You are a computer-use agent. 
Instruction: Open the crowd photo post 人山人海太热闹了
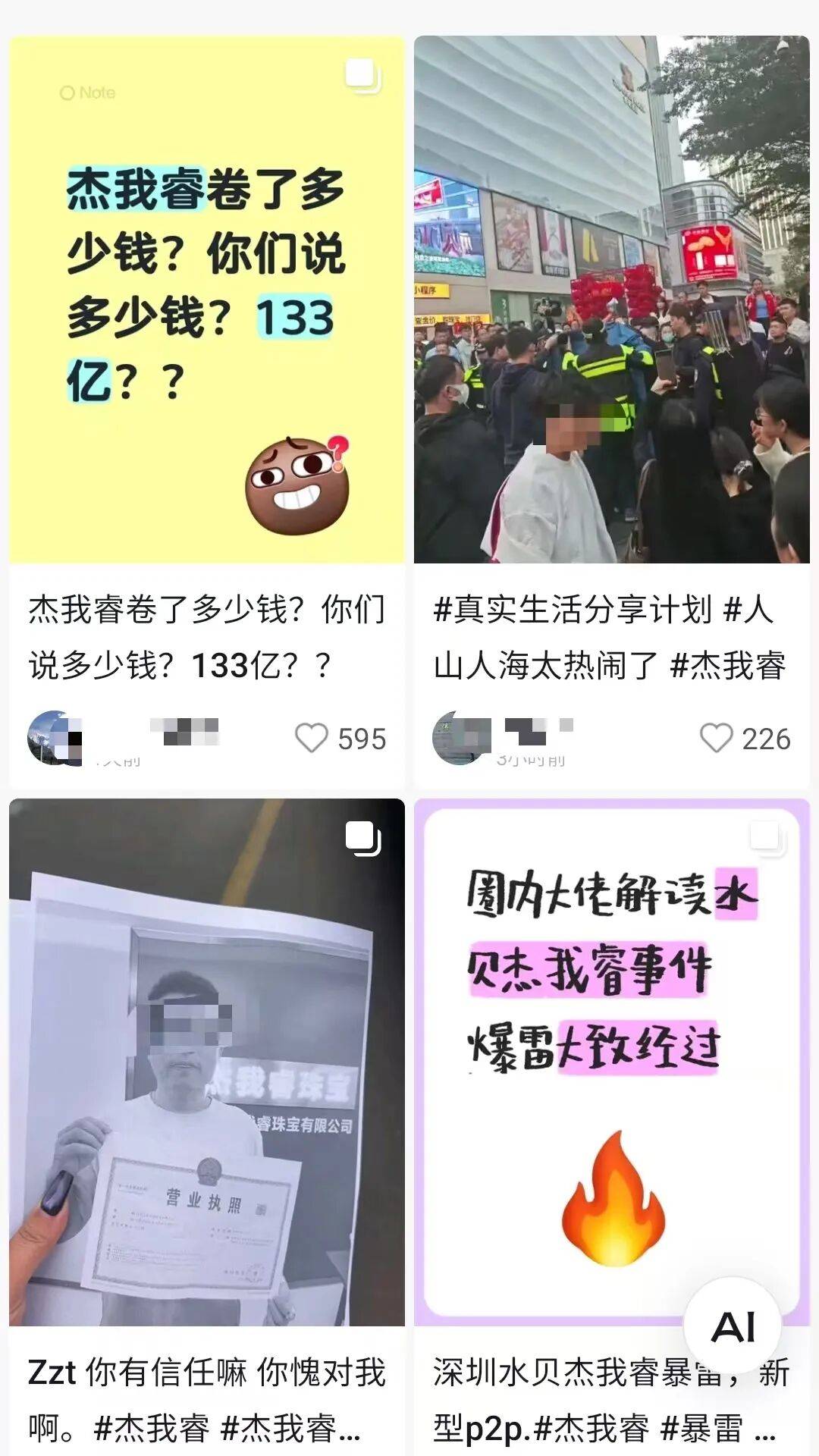pos(611,300)
